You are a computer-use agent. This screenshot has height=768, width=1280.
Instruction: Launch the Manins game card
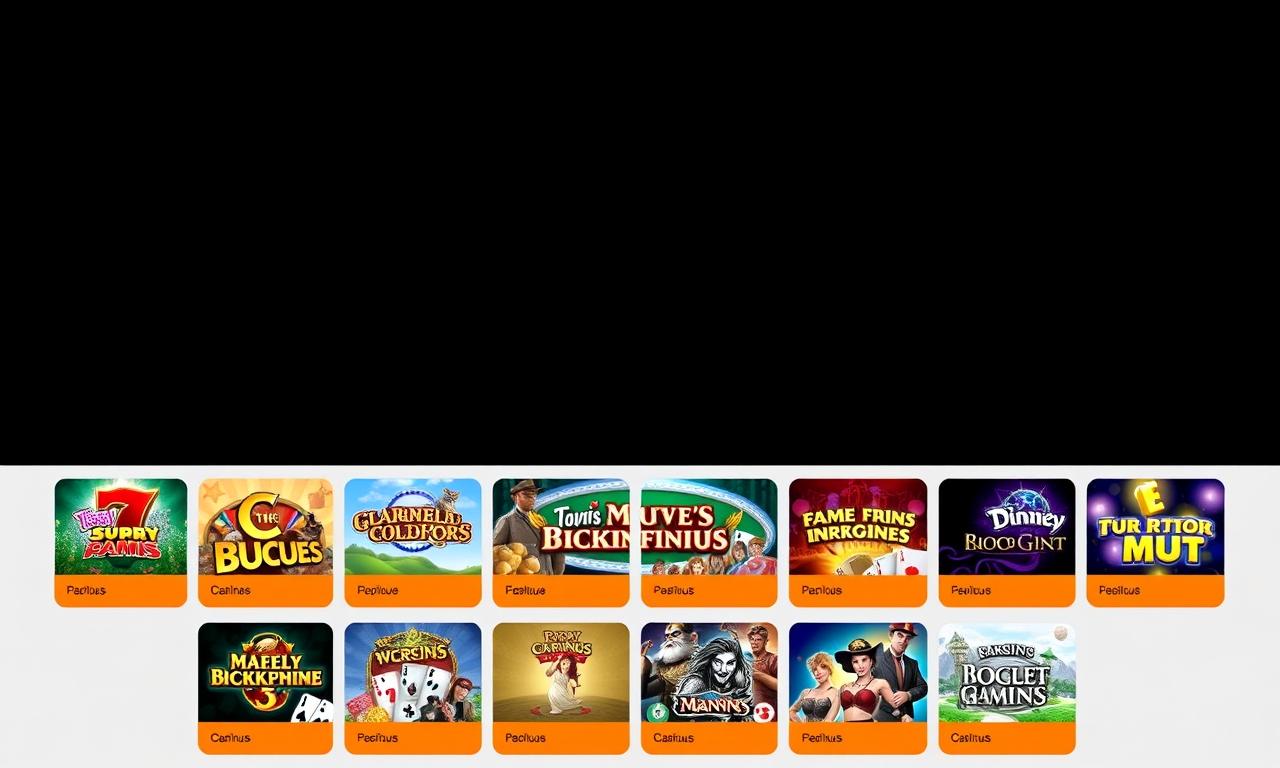pos(708,673)
